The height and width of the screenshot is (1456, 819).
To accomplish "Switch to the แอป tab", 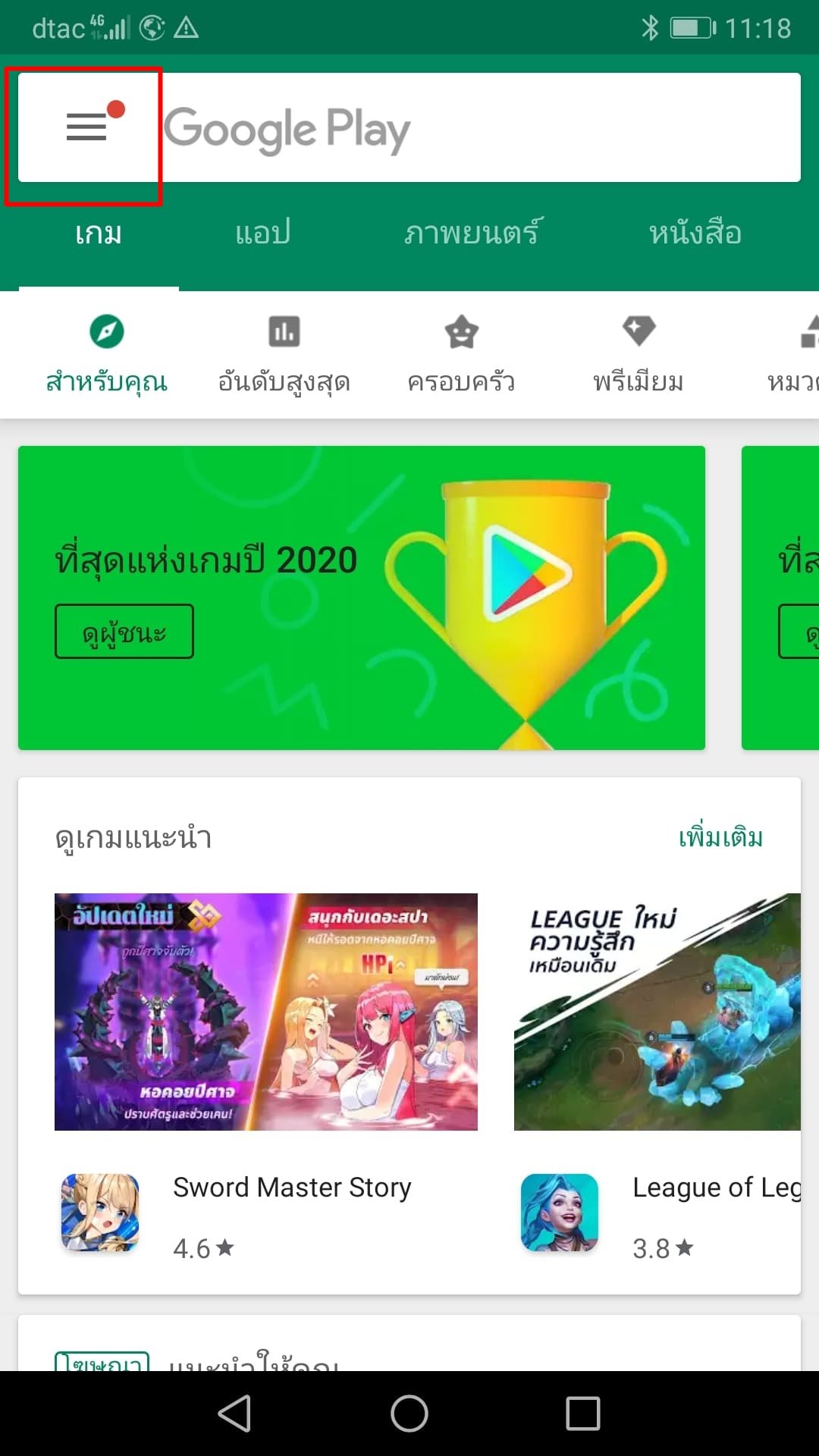I will click(x=262, y=234).
